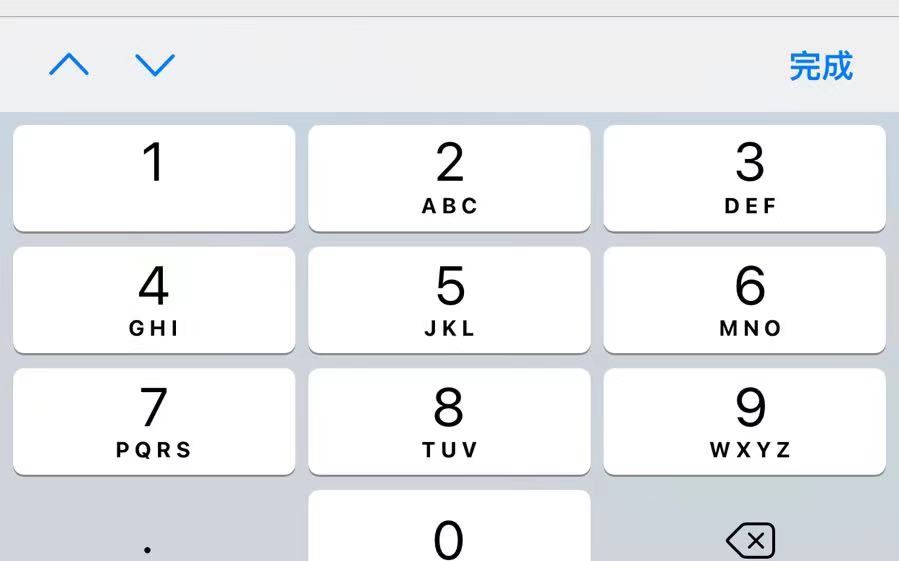Viewport: 899px width, 561px height.
Task: Input 4 using the GHI key
Action: pos(154,299)
